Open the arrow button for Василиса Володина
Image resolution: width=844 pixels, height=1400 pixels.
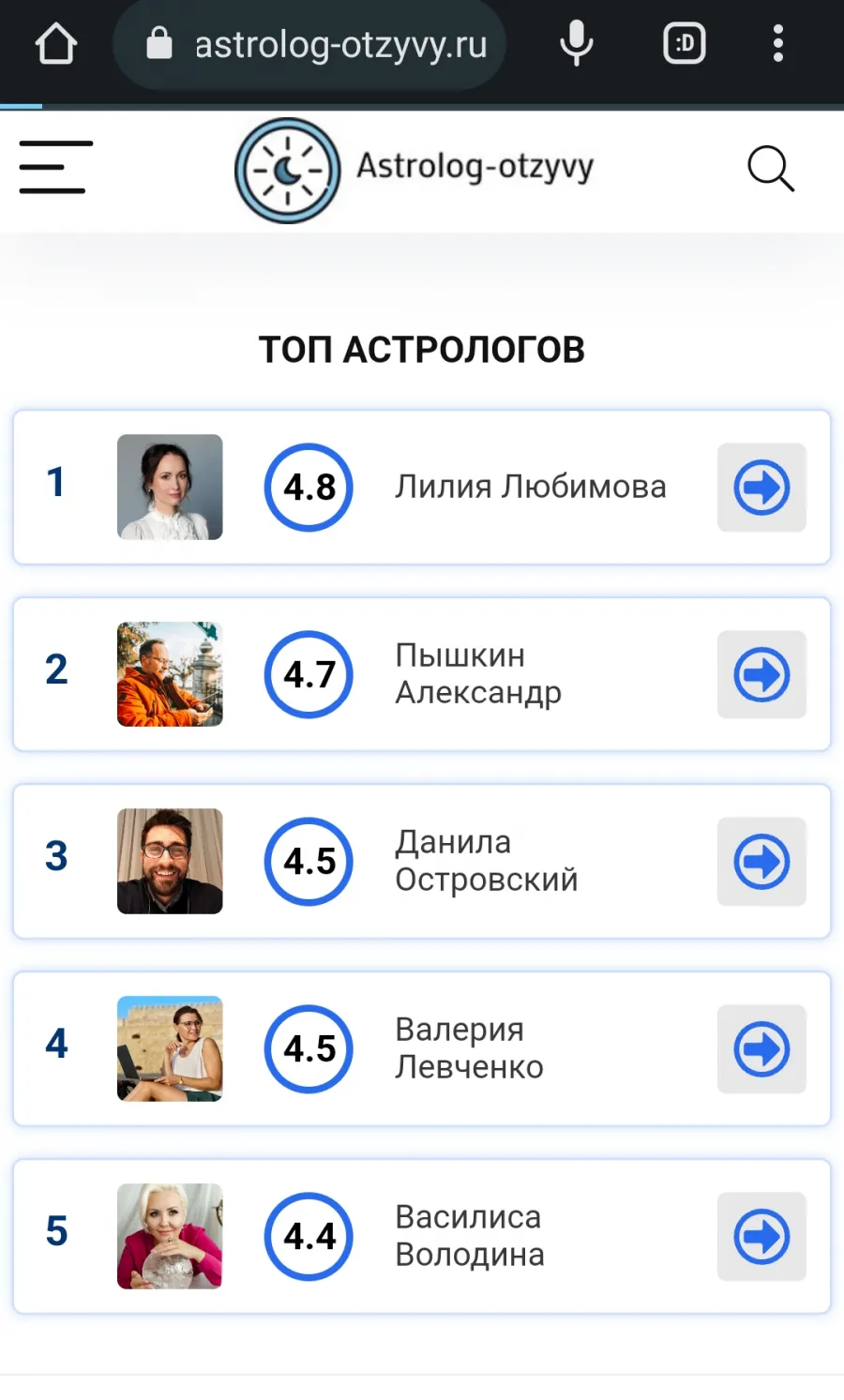(x=761, y=1237)
